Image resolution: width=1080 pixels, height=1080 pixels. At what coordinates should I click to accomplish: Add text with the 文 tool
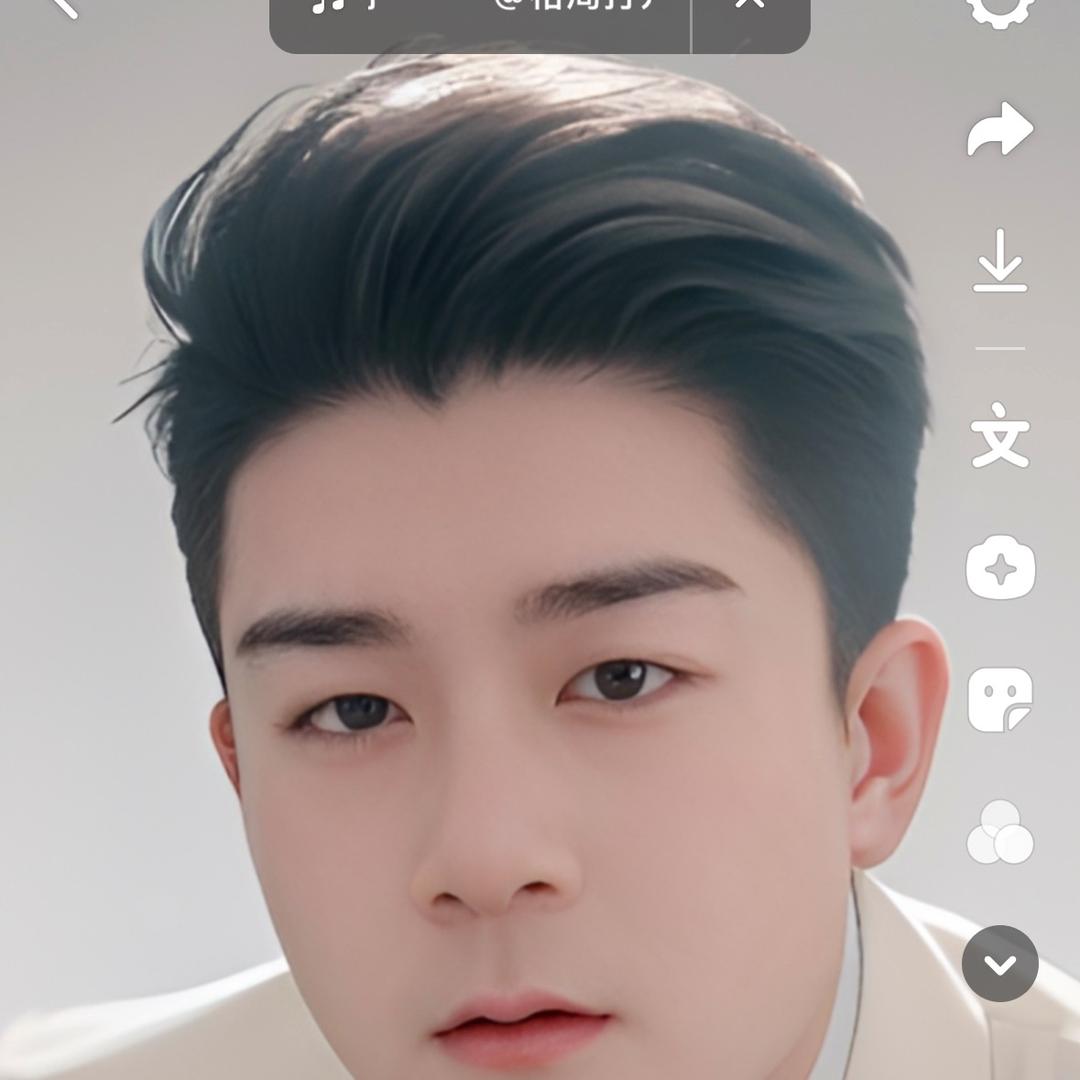[x=1000, y=436]
